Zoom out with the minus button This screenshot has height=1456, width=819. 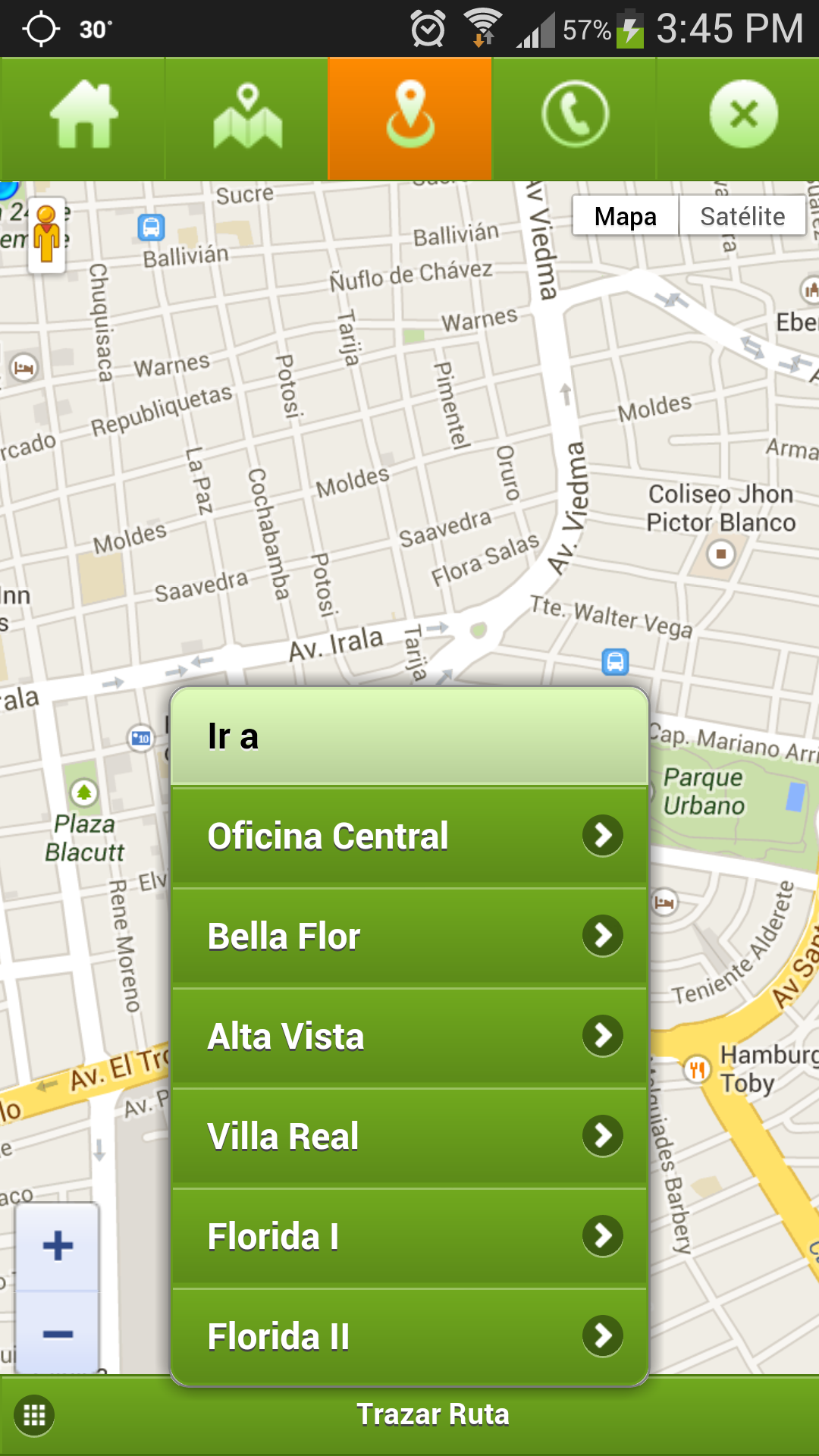click(58, 1334)
